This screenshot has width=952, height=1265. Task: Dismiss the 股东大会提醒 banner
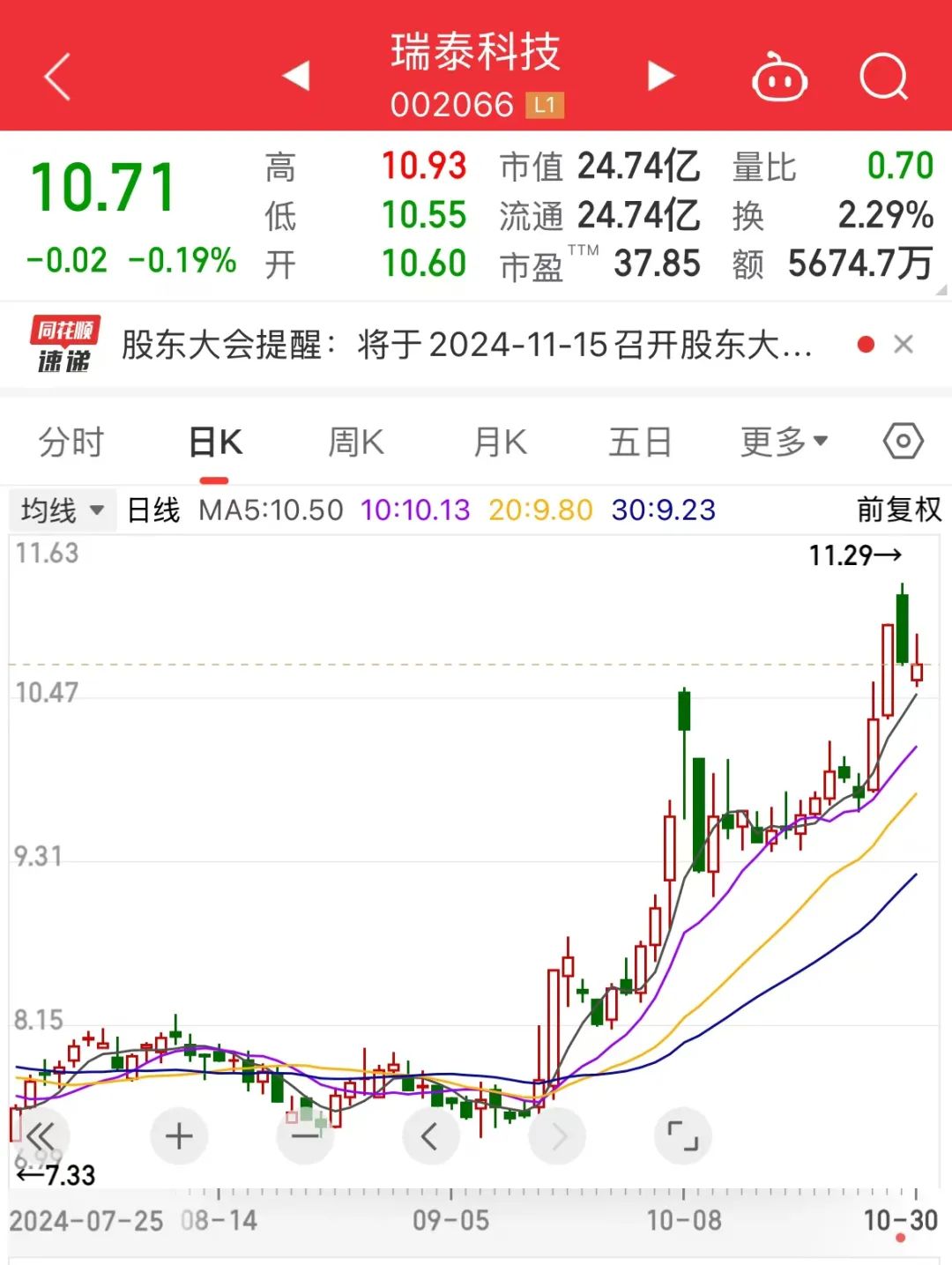coord(904,345)
